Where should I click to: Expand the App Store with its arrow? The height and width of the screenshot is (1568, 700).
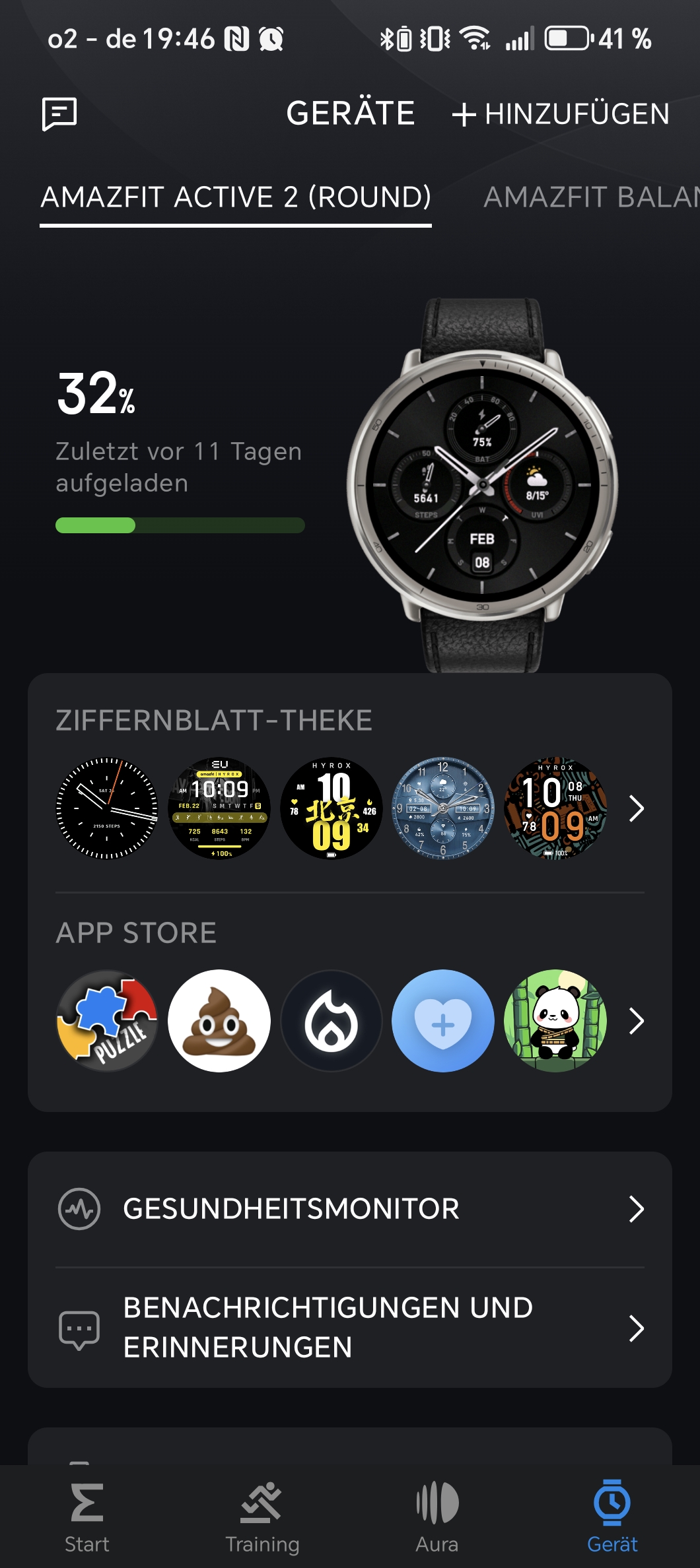(x=636, y=1021)
